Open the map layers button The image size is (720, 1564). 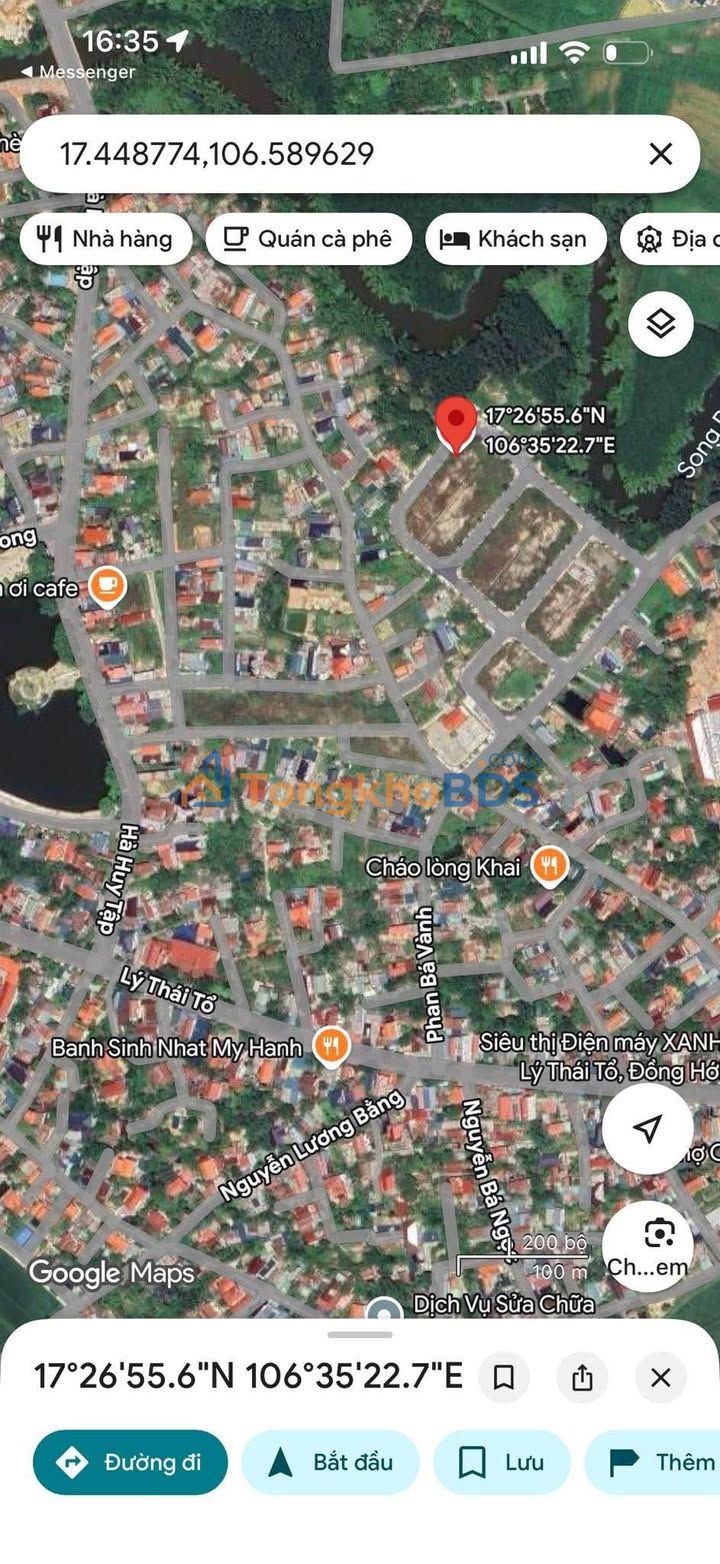pyautogui.click(x=660, y=324)
